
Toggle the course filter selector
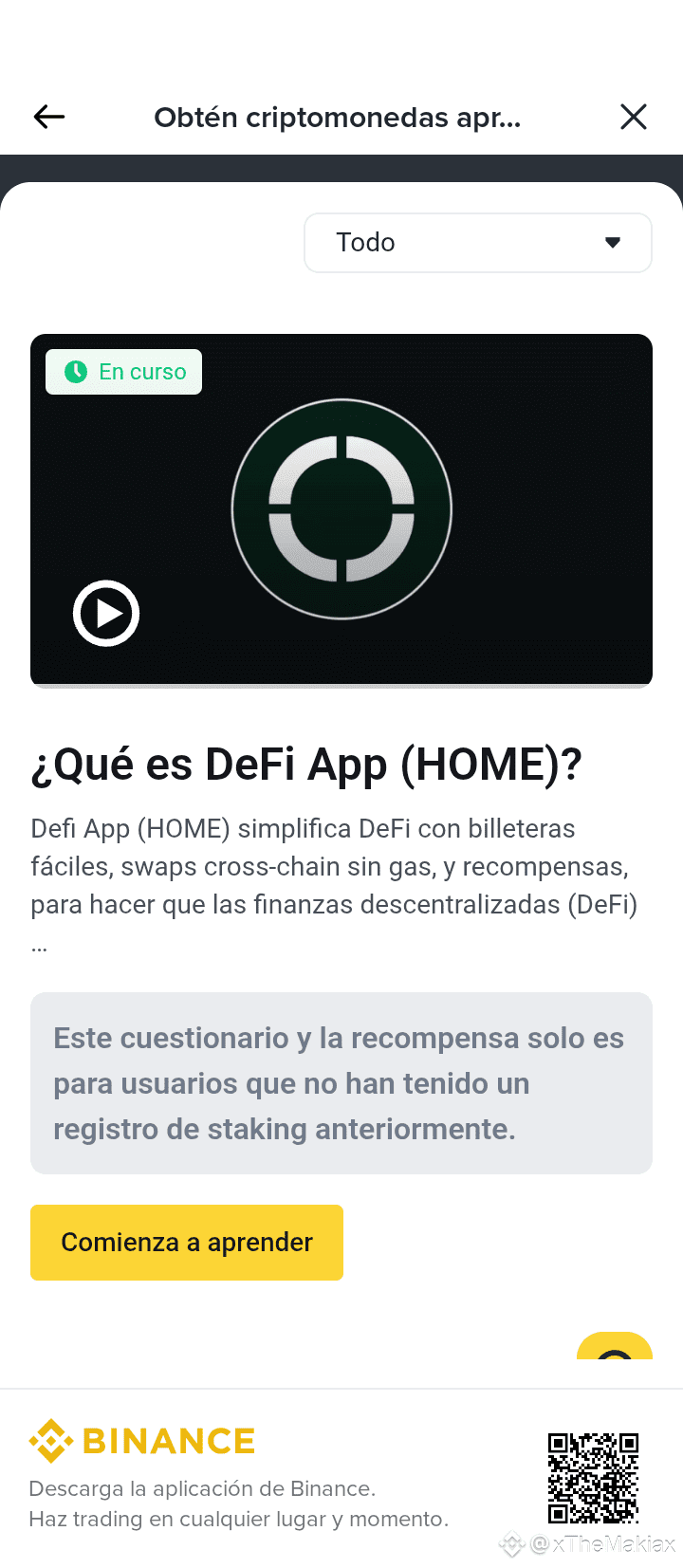tap(478, 243)
